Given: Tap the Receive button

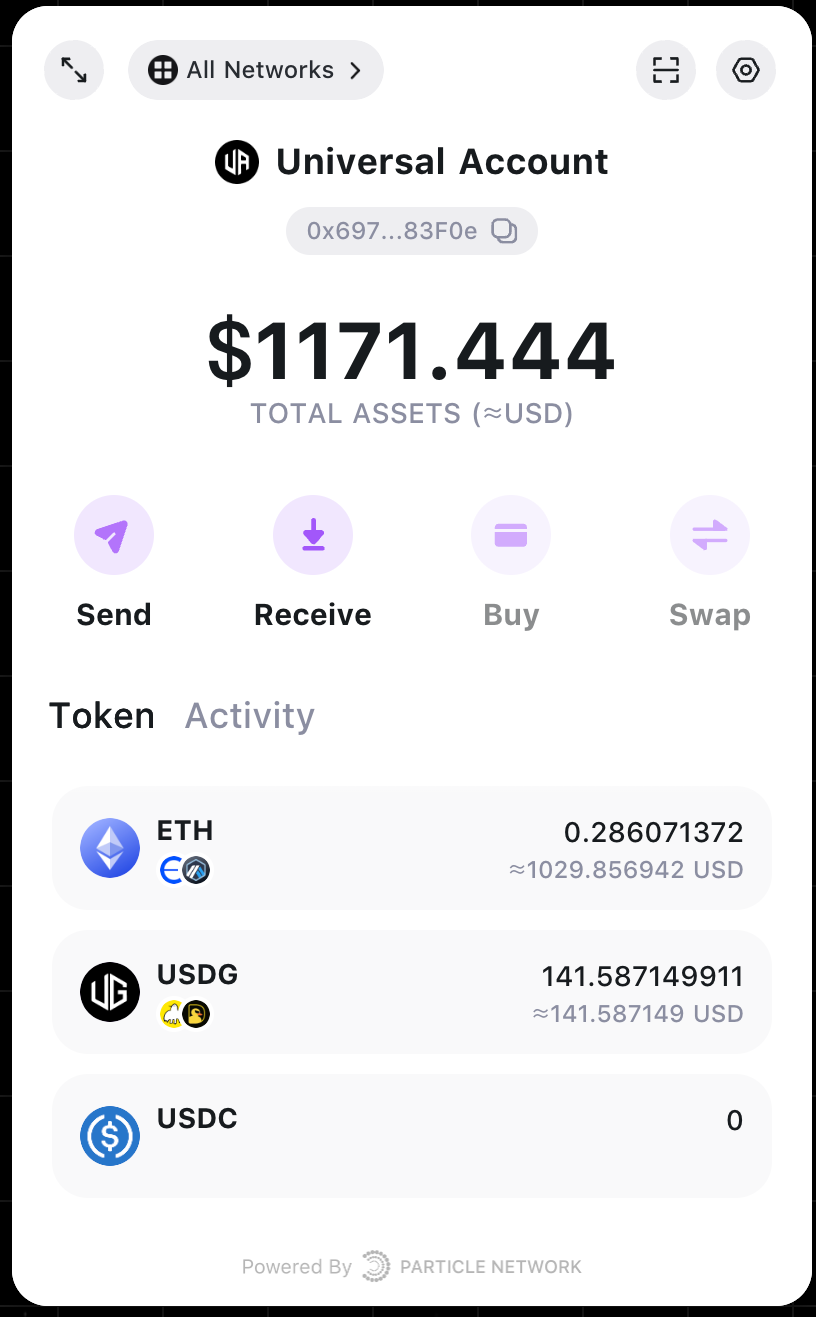Looking at the screenshot, I should pos(313,536).
